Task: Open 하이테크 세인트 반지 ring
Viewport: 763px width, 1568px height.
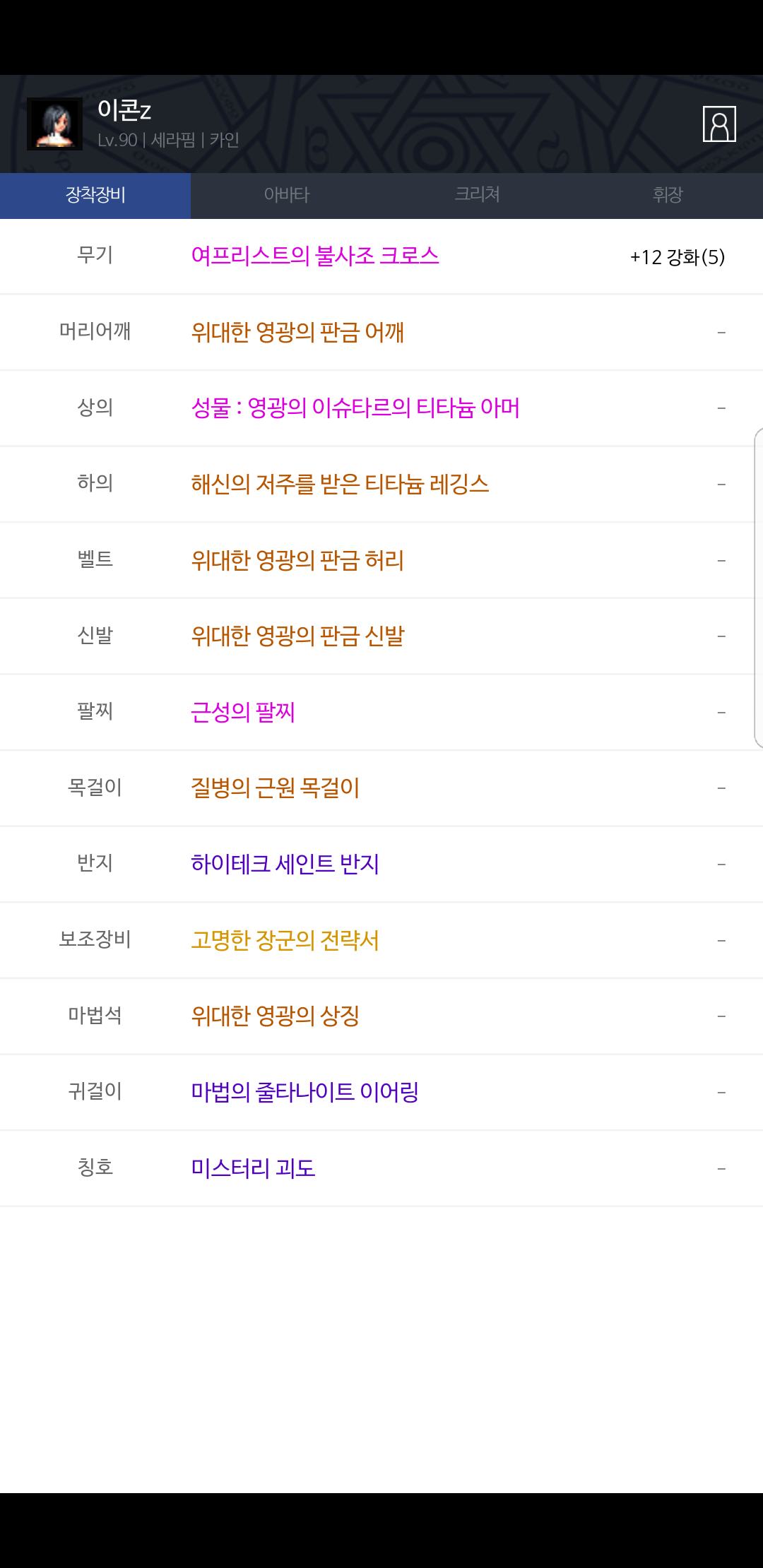Action: [x=285, y=864]
